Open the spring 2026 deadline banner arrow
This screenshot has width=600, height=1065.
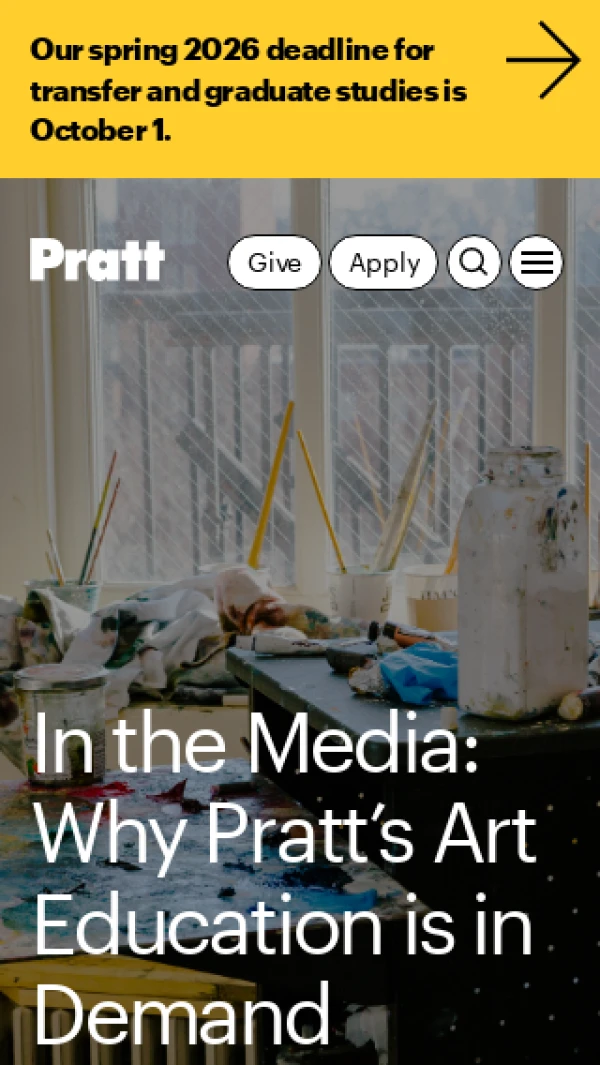pyautogui.click(x=543, y=61)
